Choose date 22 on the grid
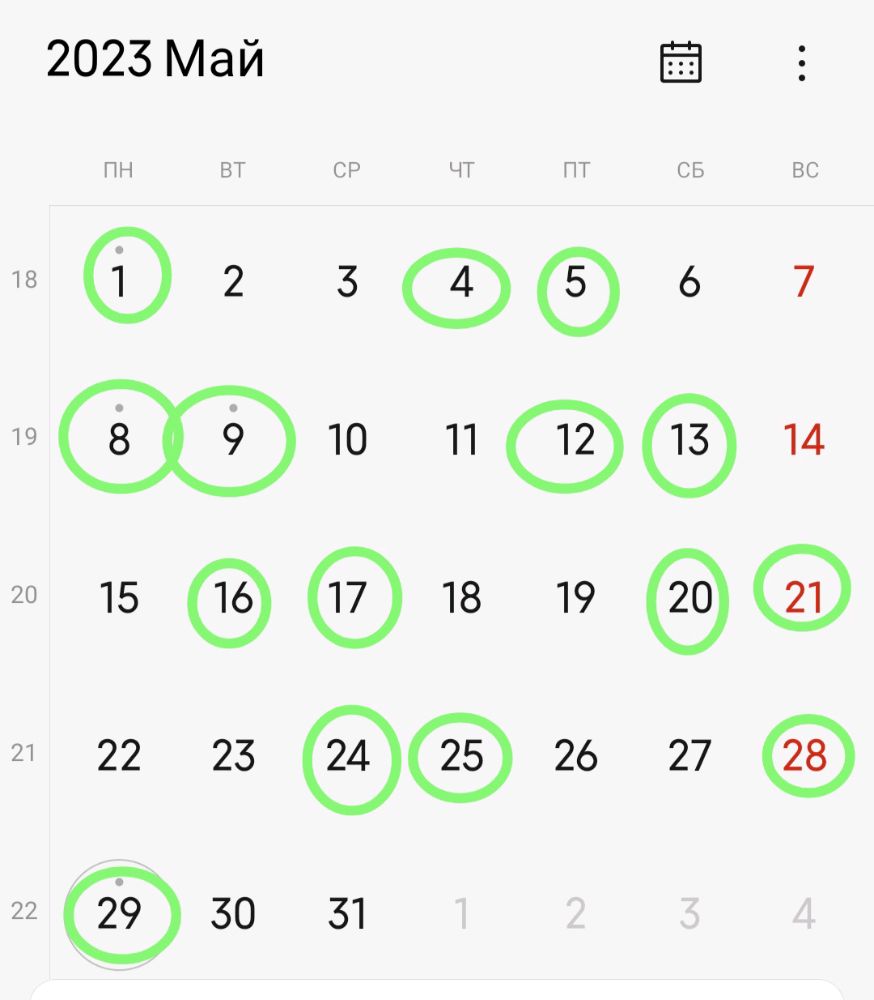 point(119,756)
